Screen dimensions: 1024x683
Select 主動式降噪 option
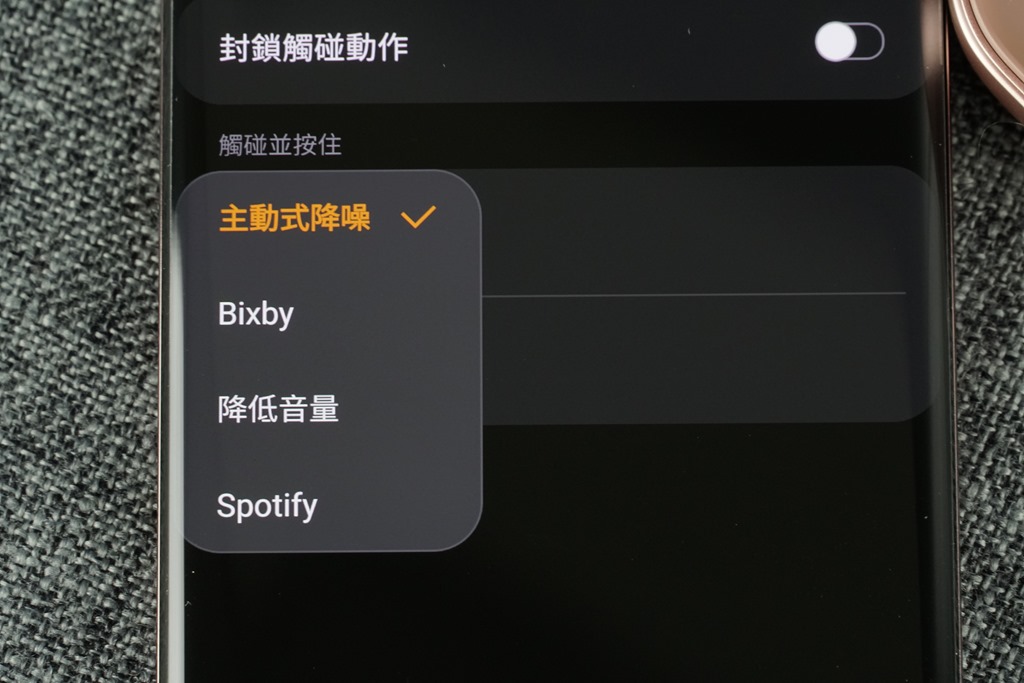pos(295,218)
